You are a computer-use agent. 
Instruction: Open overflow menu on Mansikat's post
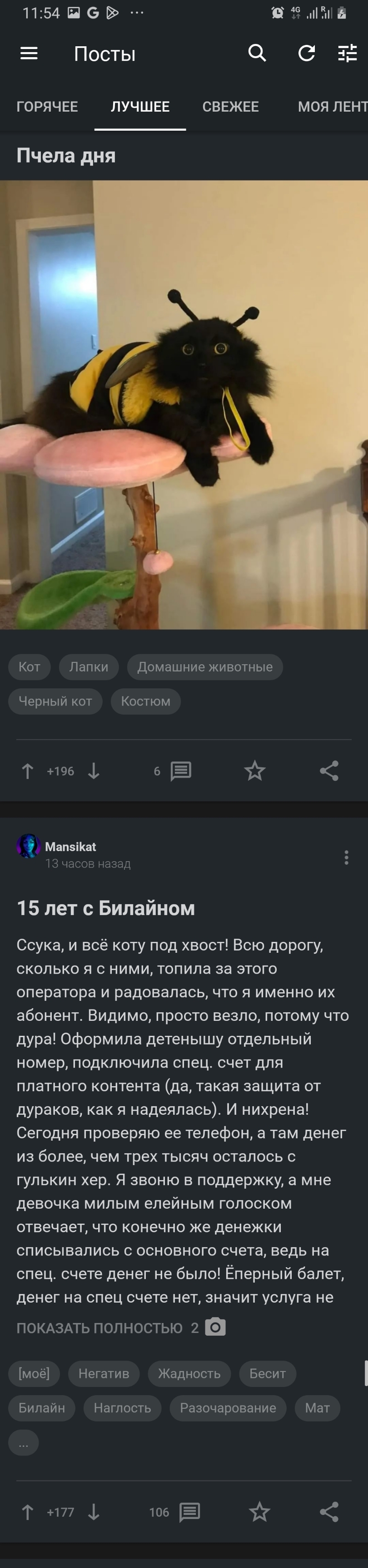pos(346,857)
